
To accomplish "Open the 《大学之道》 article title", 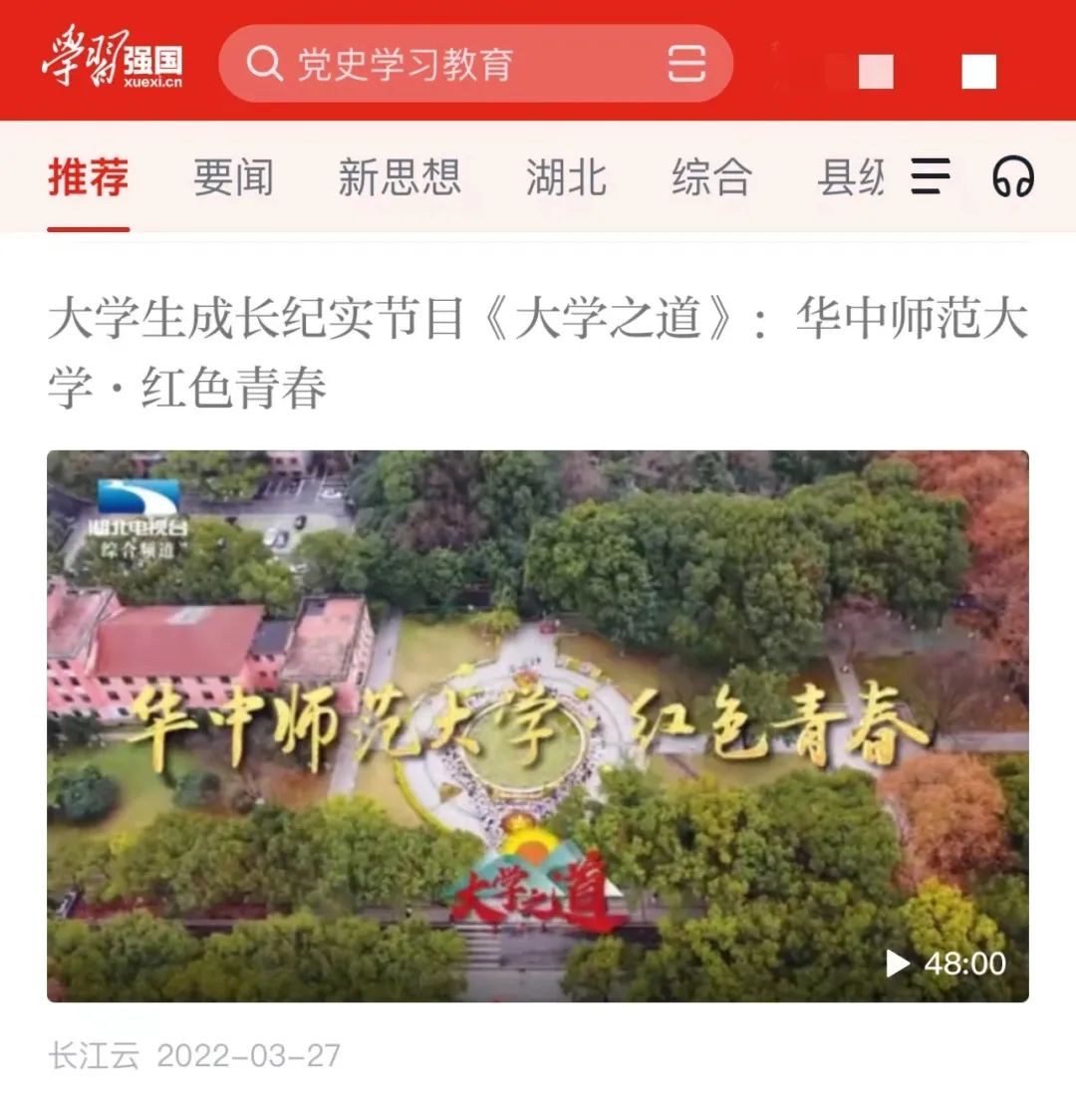I will (538, 352).
